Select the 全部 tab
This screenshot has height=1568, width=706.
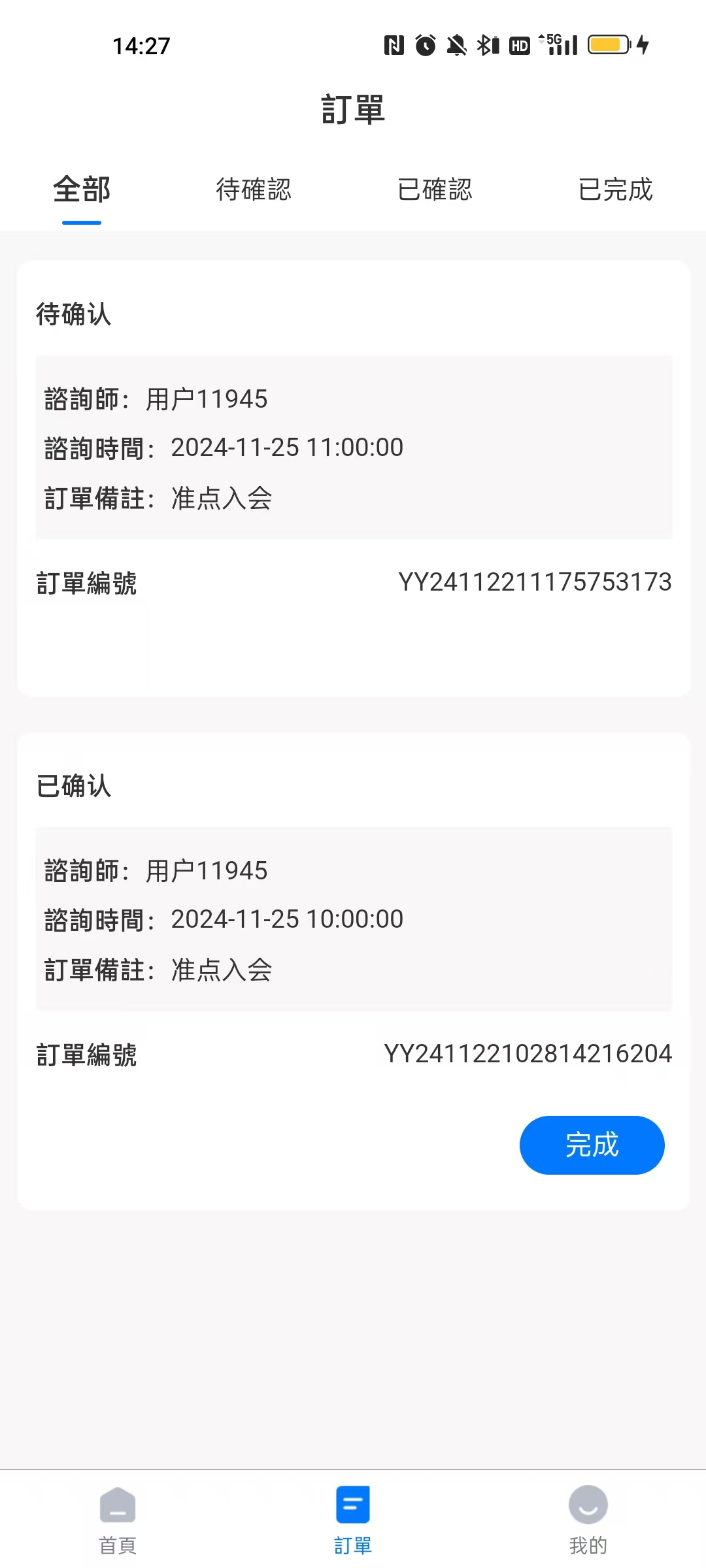[x=82, y=190]
